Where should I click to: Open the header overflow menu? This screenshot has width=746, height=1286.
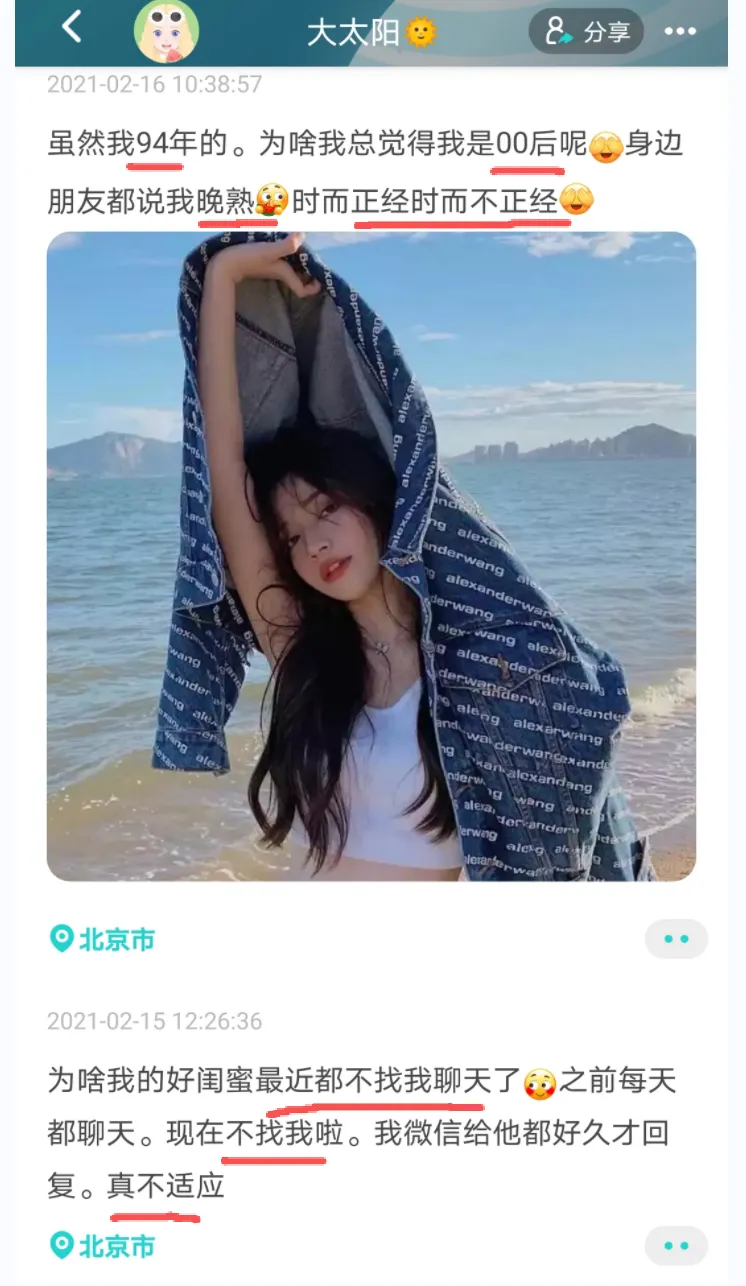point(680,32)
